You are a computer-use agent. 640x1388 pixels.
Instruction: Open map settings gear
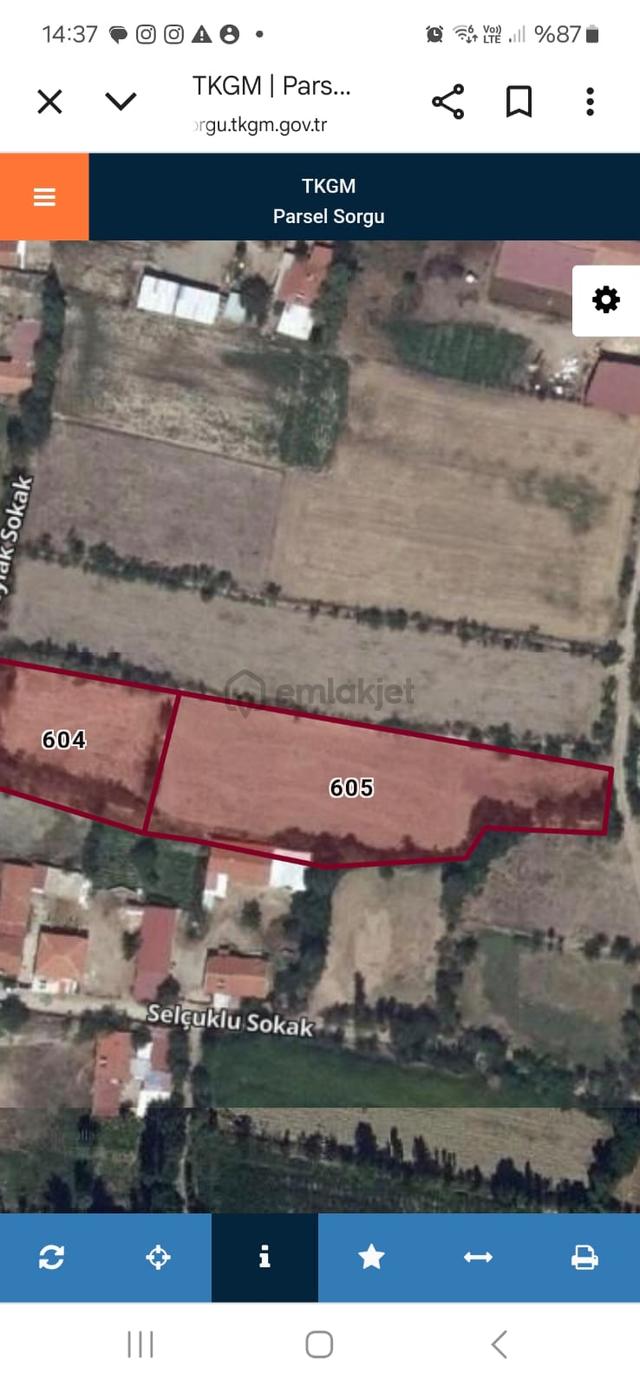(606, 300)
